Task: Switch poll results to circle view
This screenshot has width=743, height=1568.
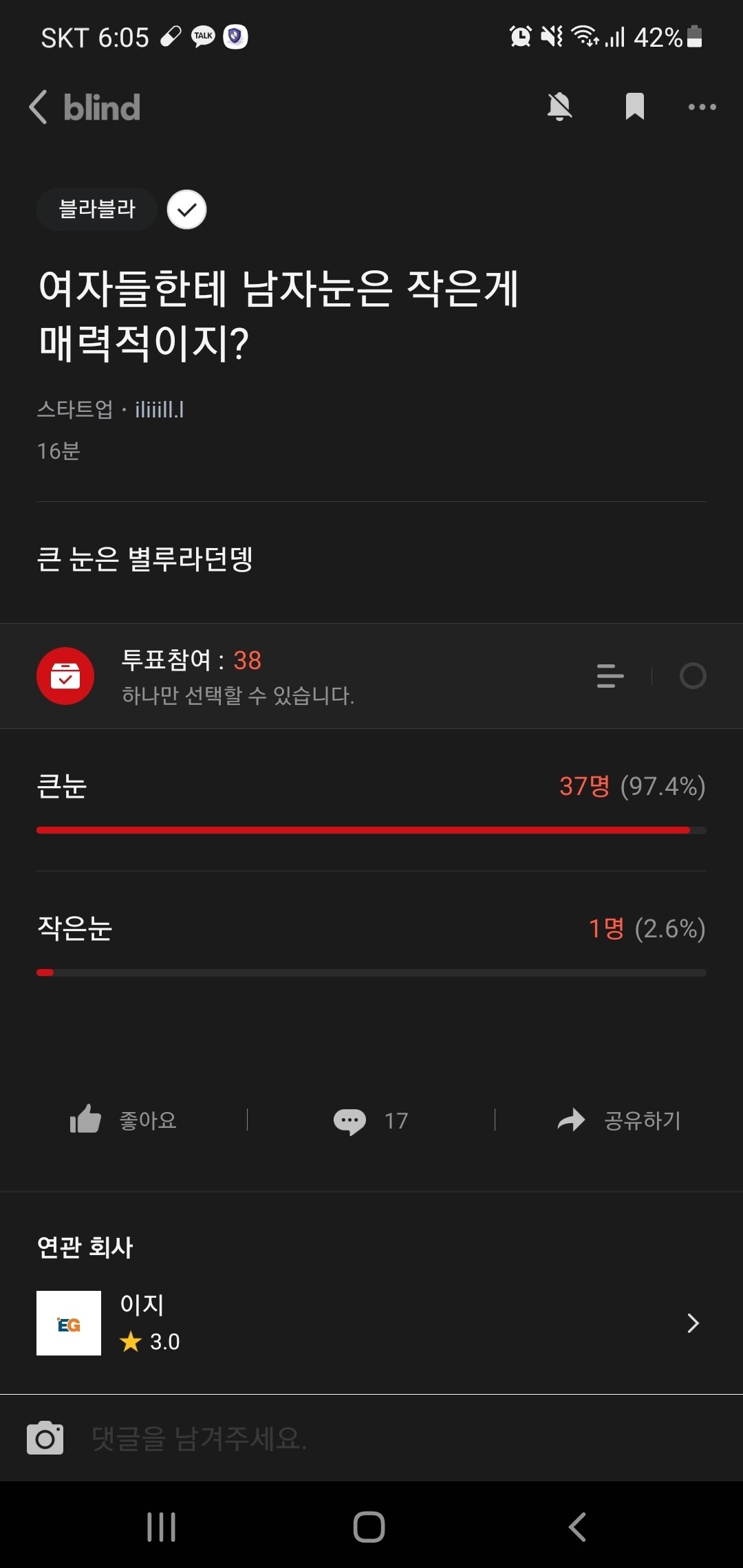Action: click(693, 675)
